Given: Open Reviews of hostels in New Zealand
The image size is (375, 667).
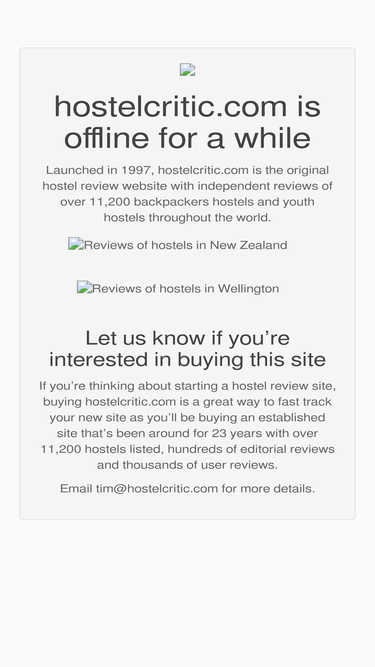Looking at the screenshot, I should (178, 245).
